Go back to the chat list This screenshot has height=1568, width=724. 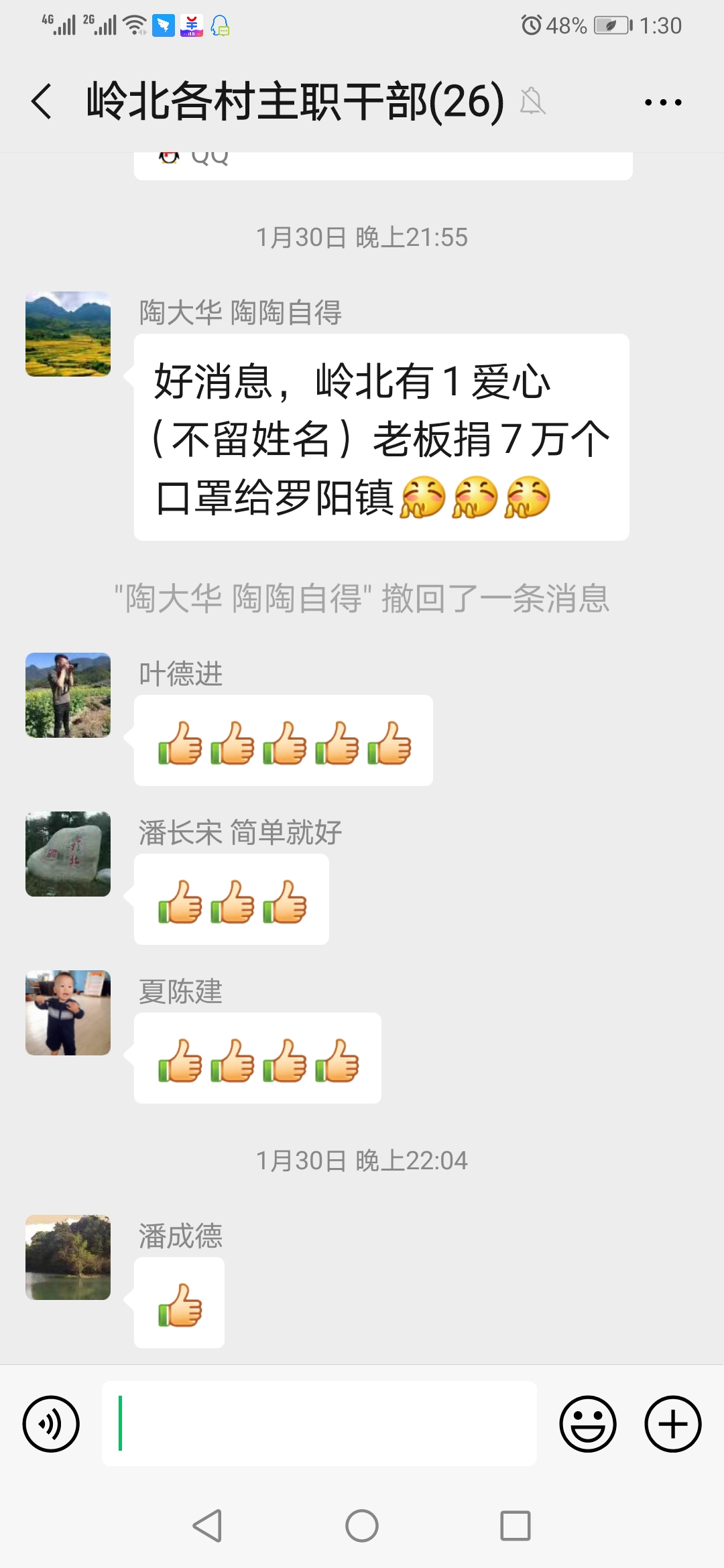pyautogui.click(x=42, y=102)
